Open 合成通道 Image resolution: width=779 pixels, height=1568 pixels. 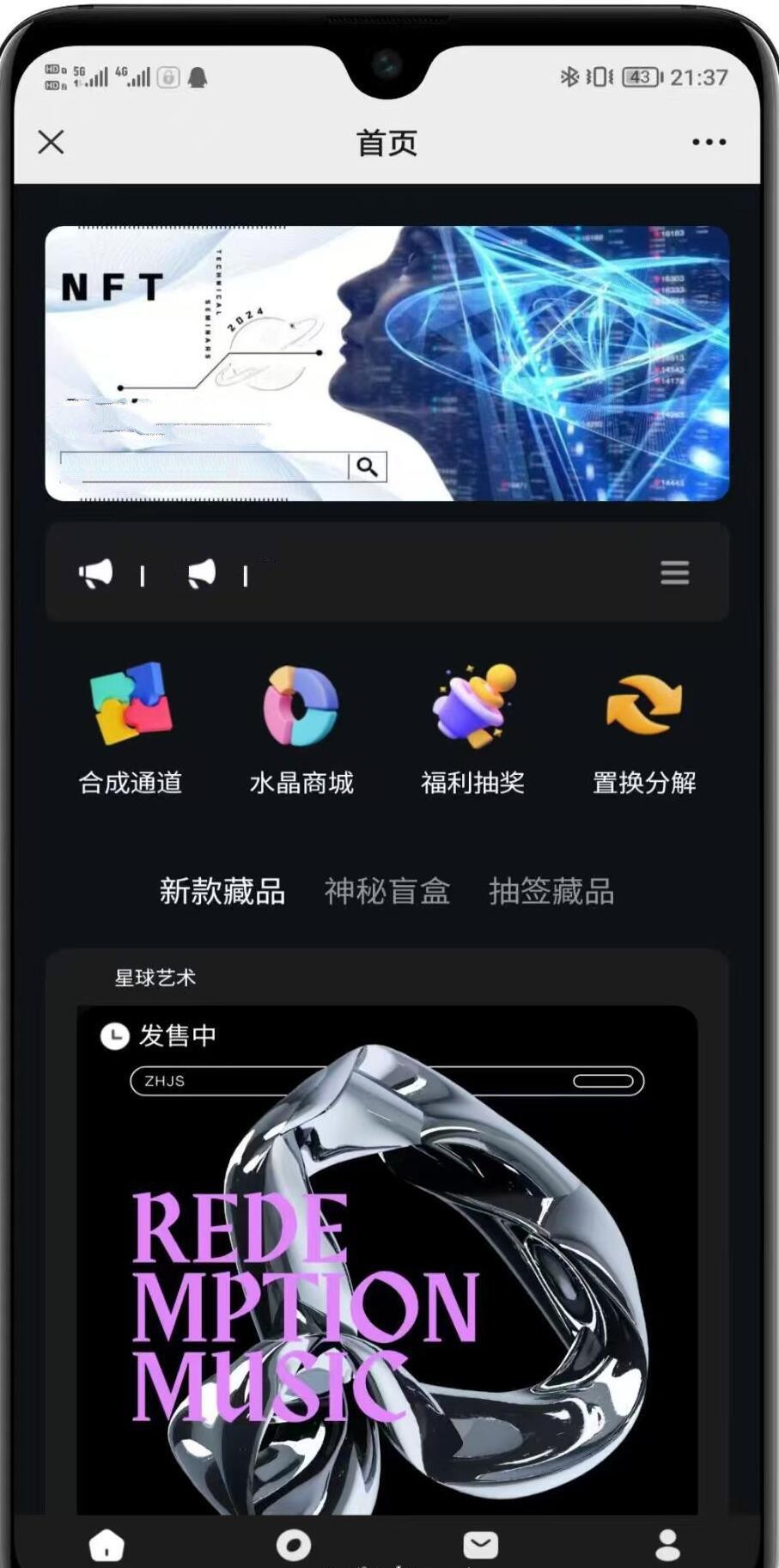(x=131, y=728)
